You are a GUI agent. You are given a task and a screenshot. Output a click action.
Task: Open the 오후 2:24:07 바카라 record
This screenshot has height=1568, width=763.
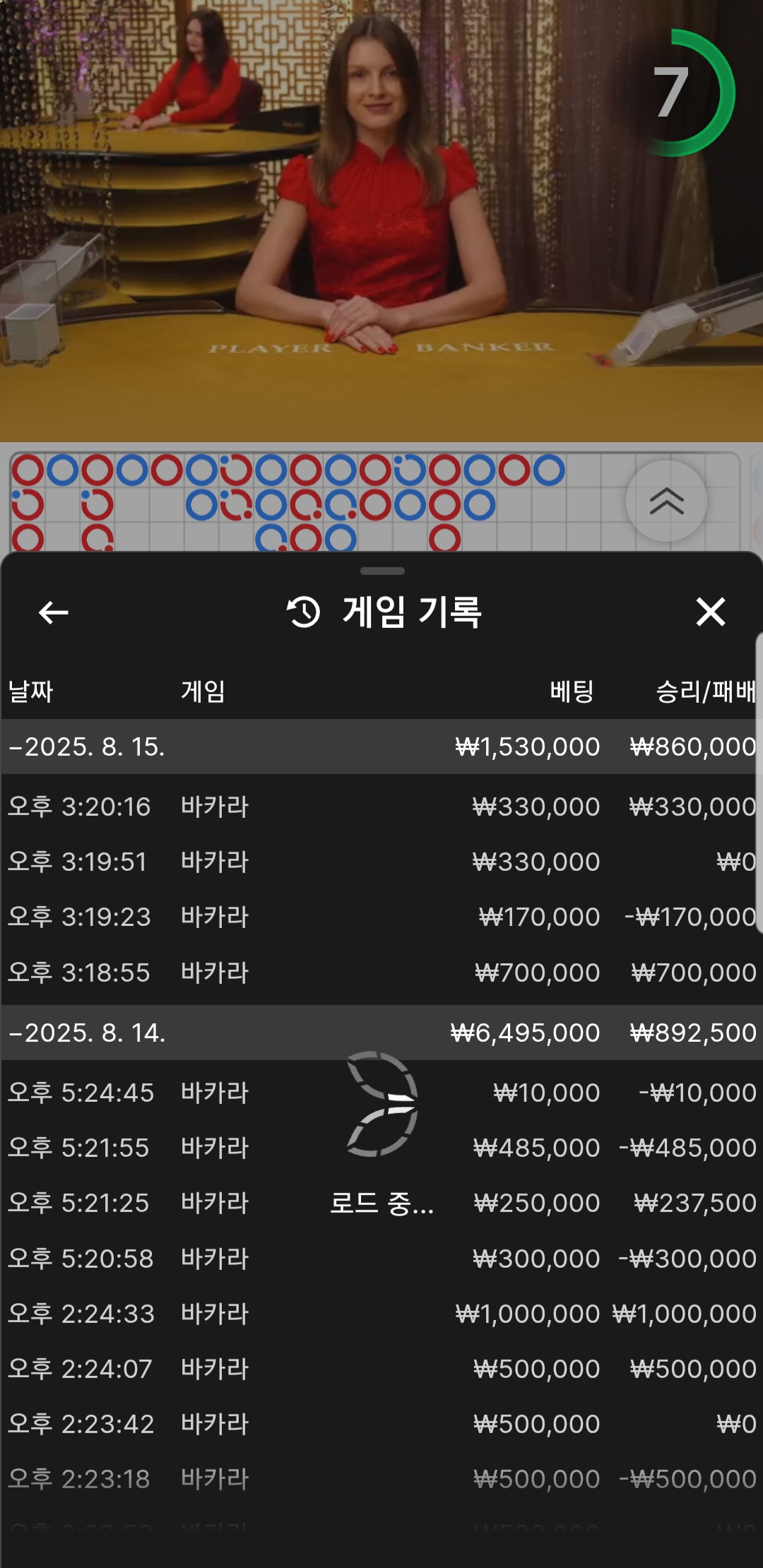click(381, 1369)
